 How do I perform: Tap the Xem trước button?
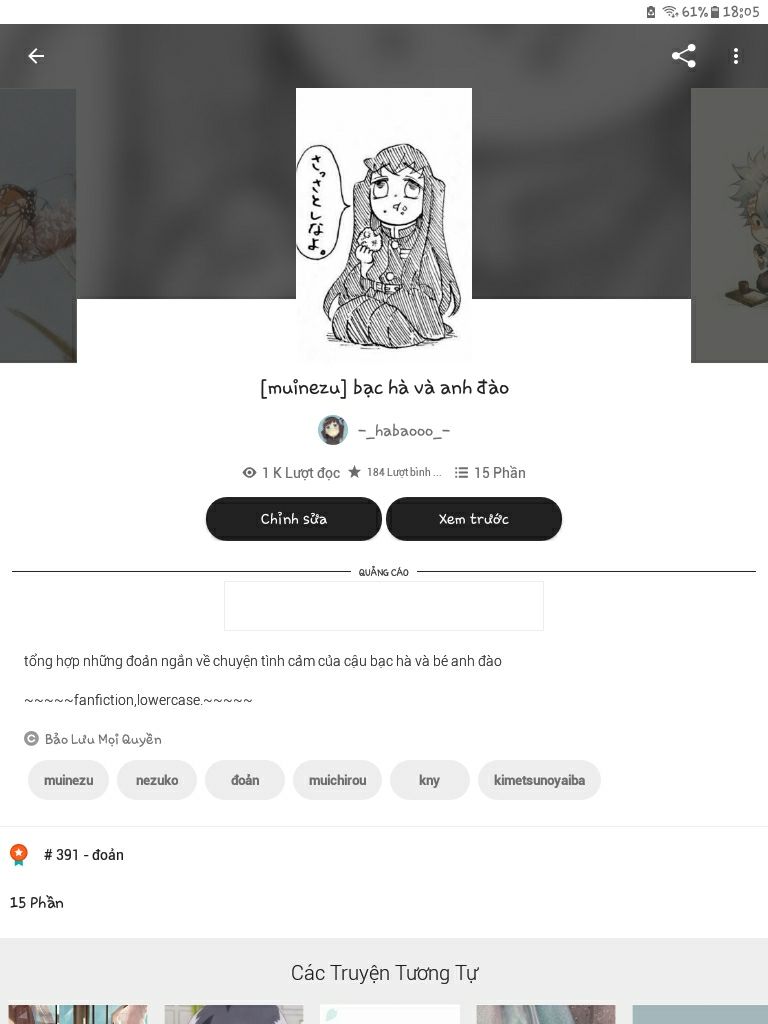474,519
